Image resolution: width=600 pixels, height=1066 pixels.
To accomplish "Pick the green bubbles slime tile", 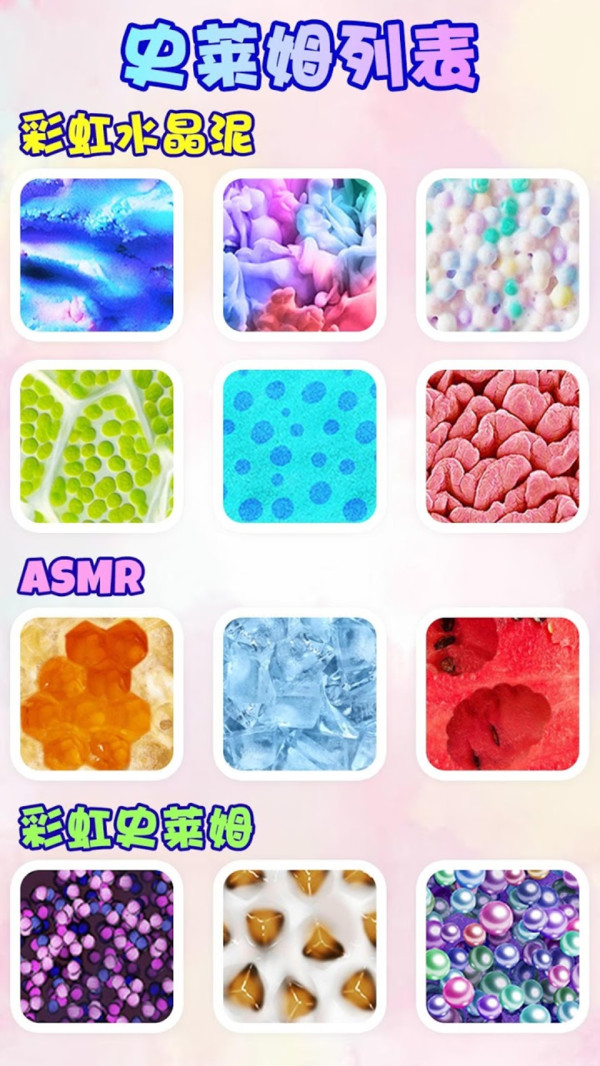I will (97, 445).
